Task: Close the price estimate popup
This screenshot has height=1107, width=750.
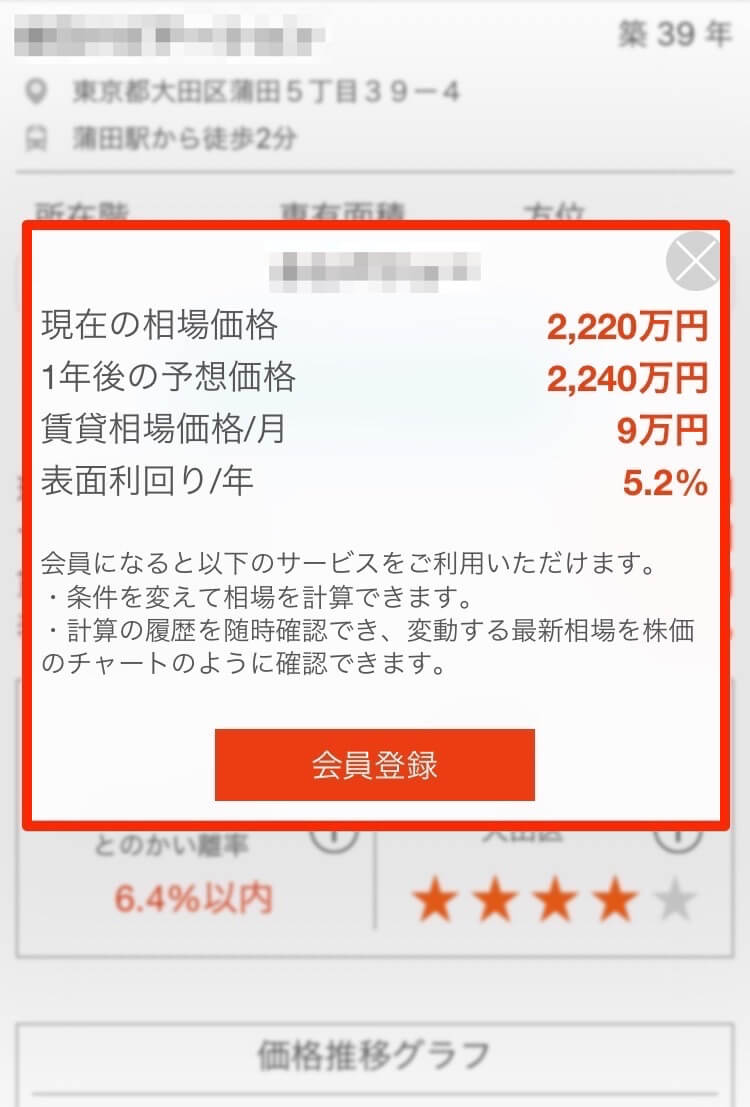Action: (x=694, y=262)
